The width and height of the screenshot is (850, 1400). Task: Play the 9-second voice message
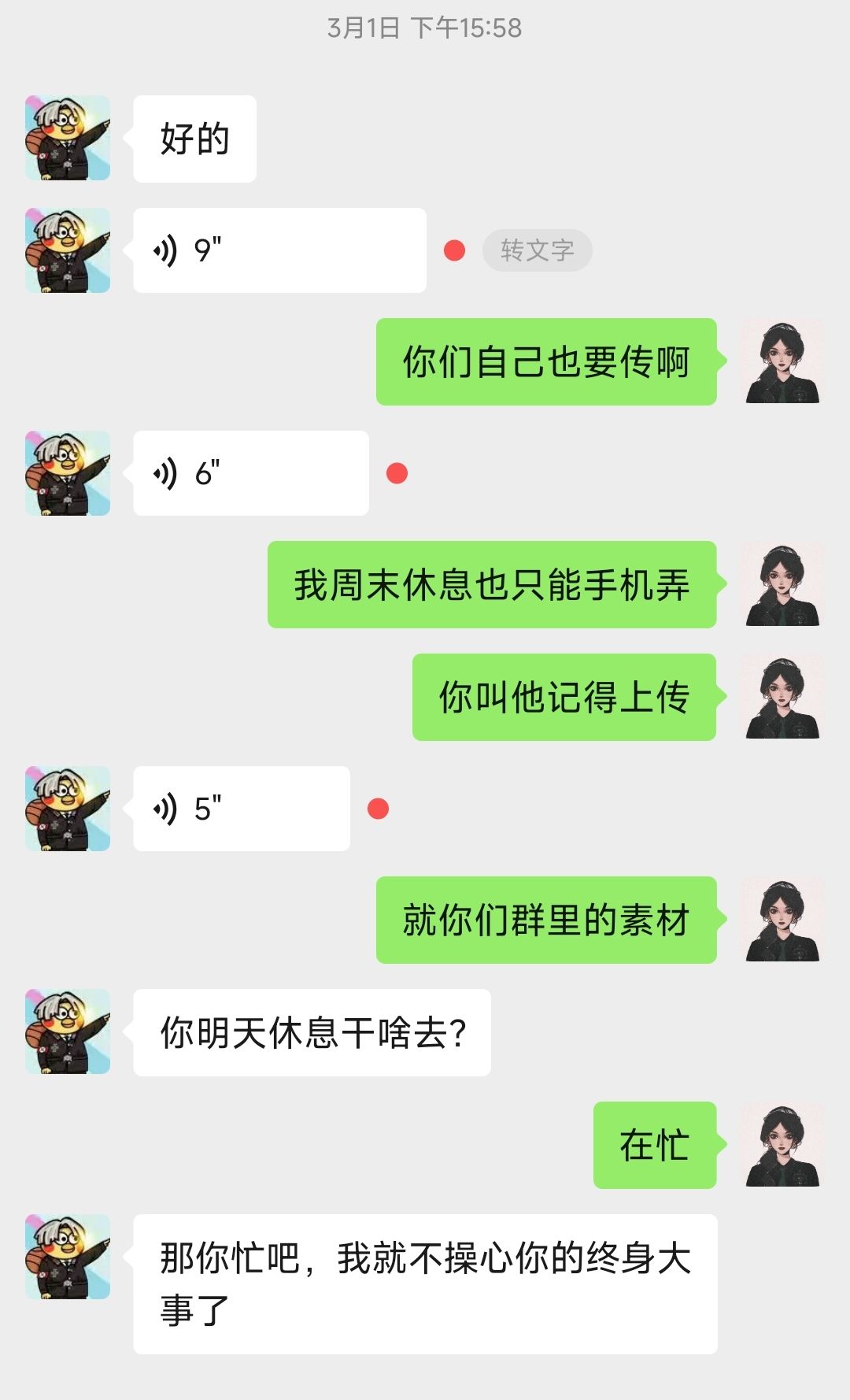[279, 250]
